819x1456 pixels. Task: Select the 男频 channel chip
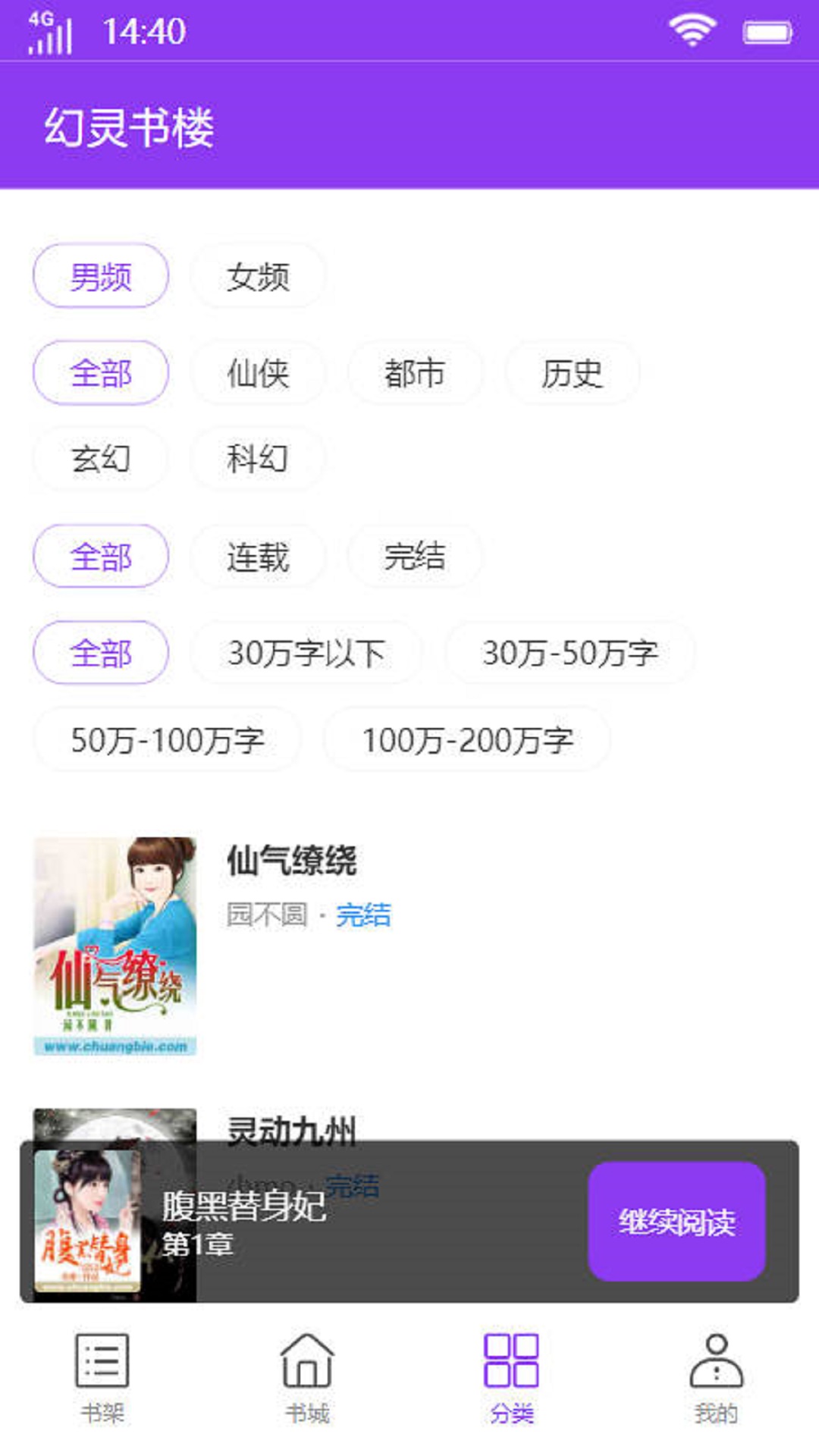pos(101,276)
